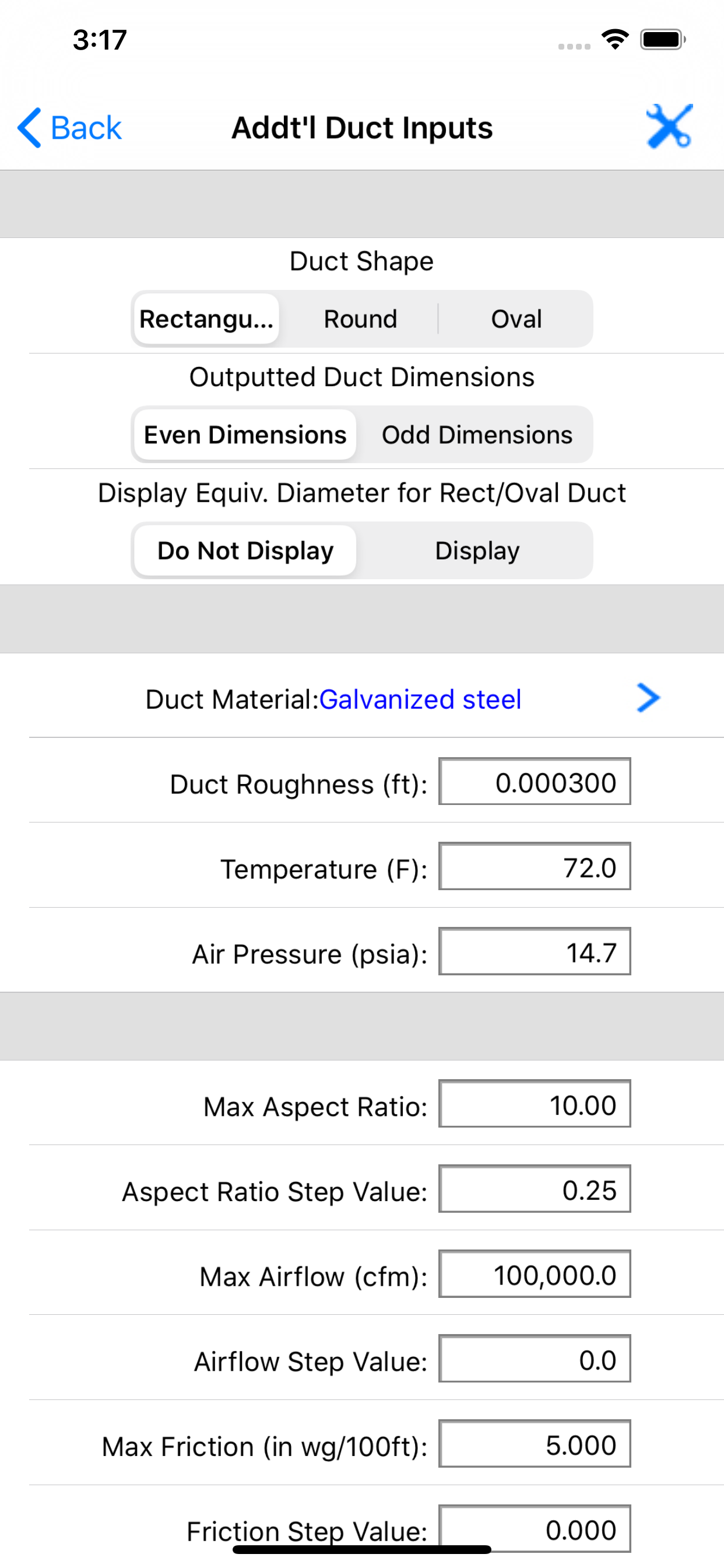The width and height of the screenshot is (724, 1568).
Task: Select Do Not Display equivalent diameter
Action: point(245,550)
